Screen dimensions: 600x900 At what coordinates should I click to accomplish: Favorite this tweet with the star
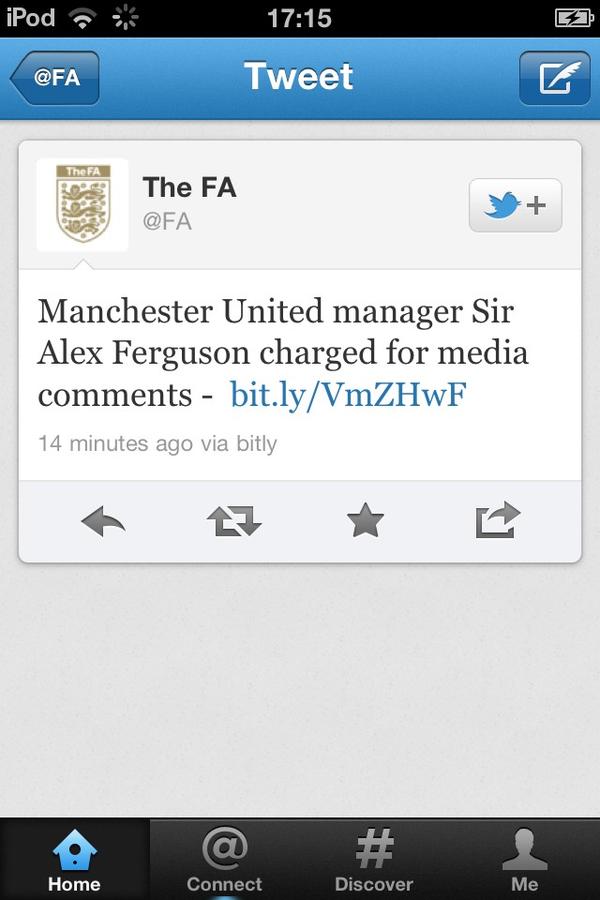[365, 521]
